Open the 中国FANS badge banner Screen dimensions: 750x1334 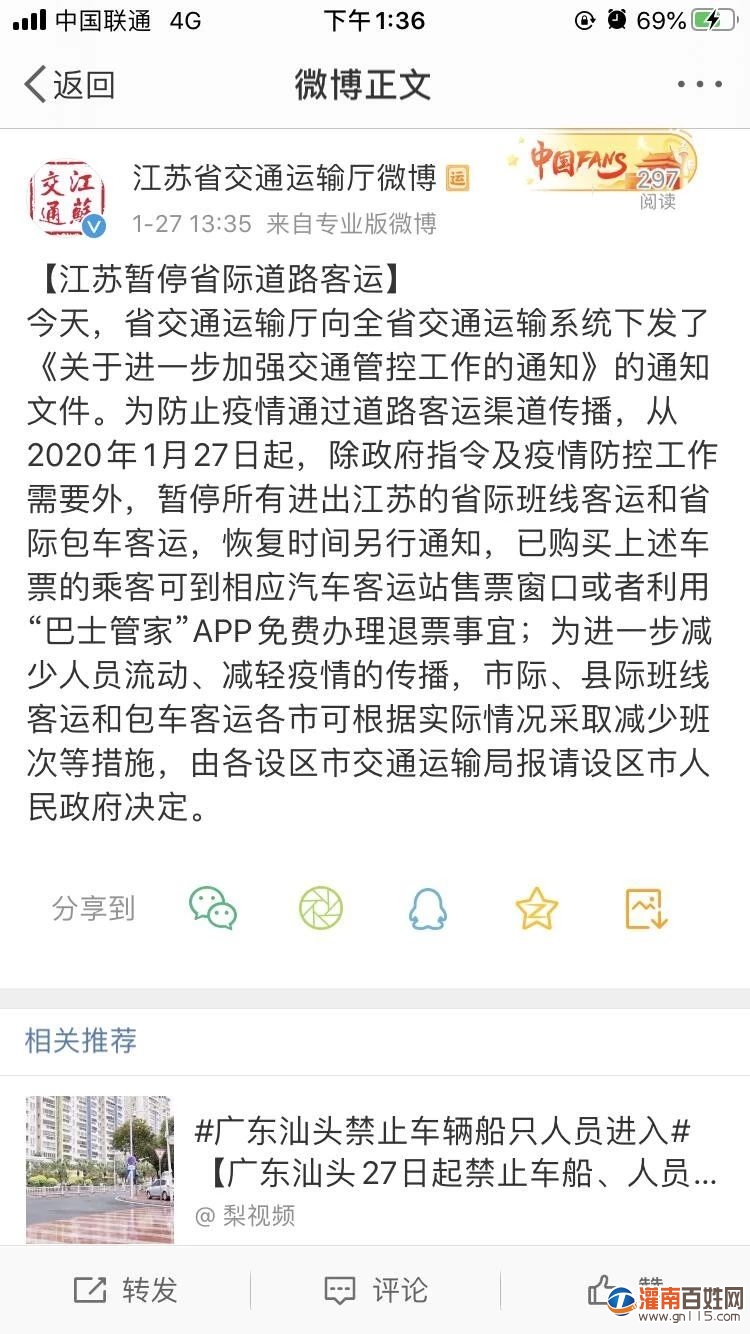coord(600,165)
